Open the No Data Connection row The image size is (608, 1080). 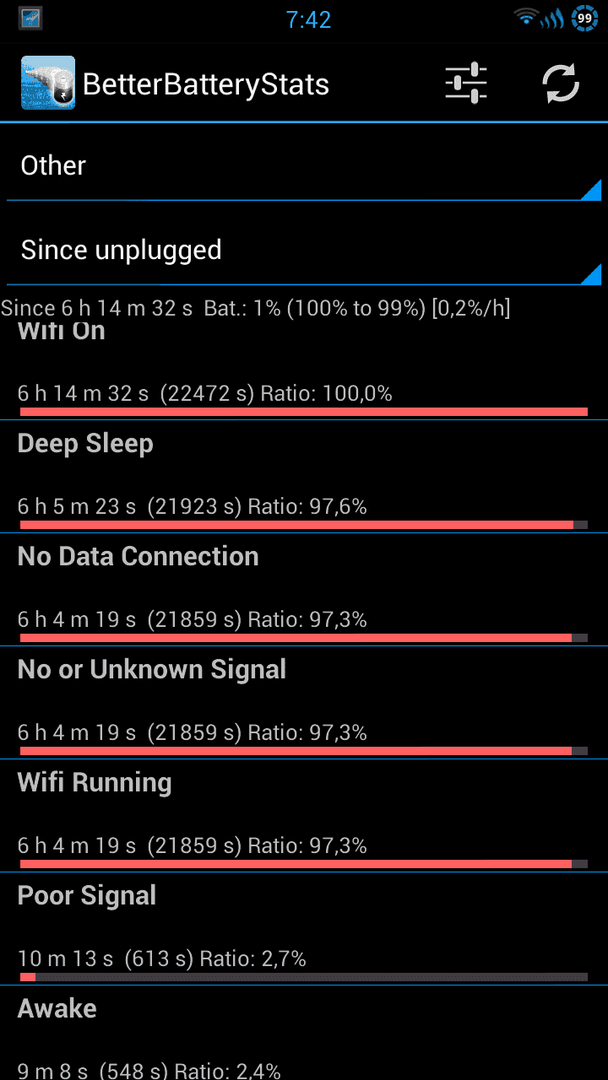[x=304, y=589]
